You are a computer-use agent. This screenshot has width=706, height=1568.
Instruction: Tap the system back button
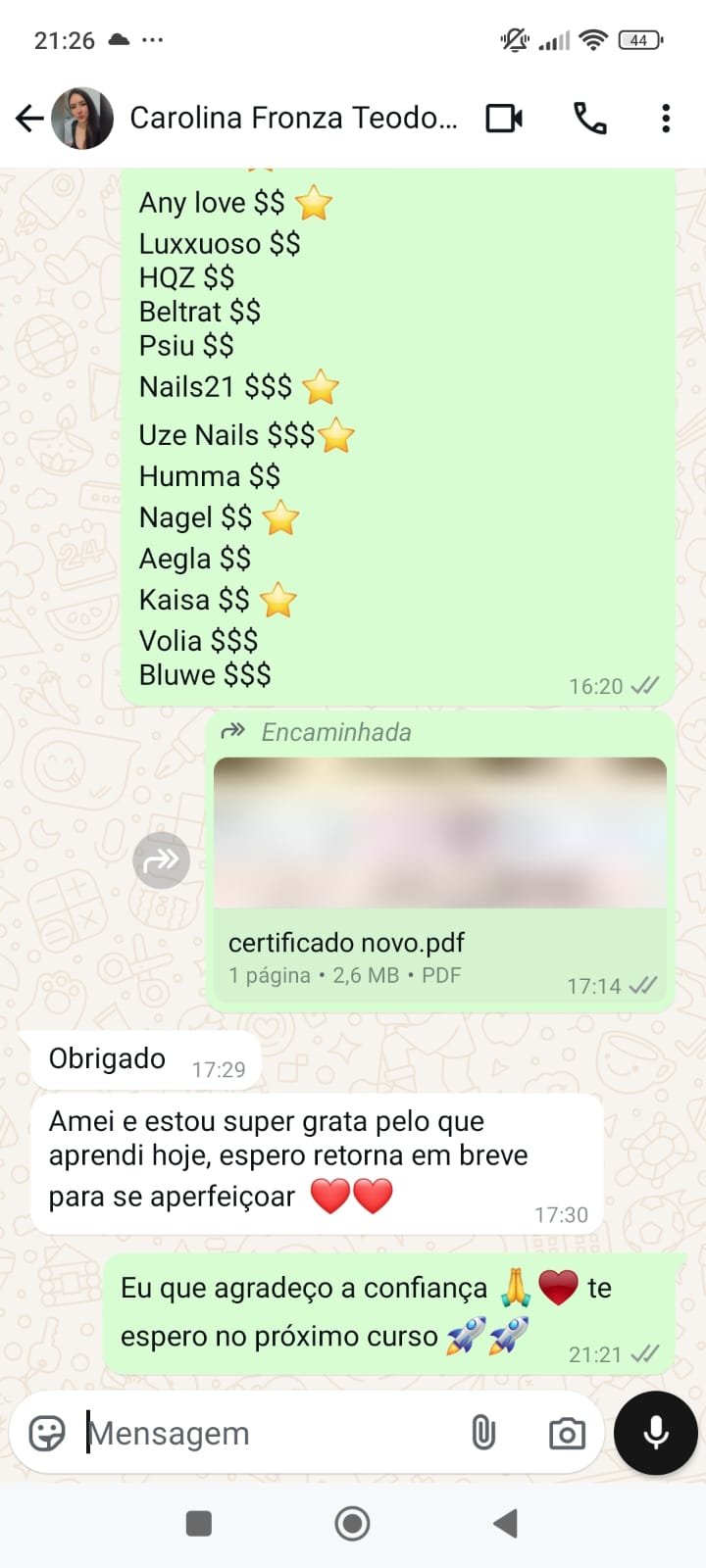[505, 1523]
